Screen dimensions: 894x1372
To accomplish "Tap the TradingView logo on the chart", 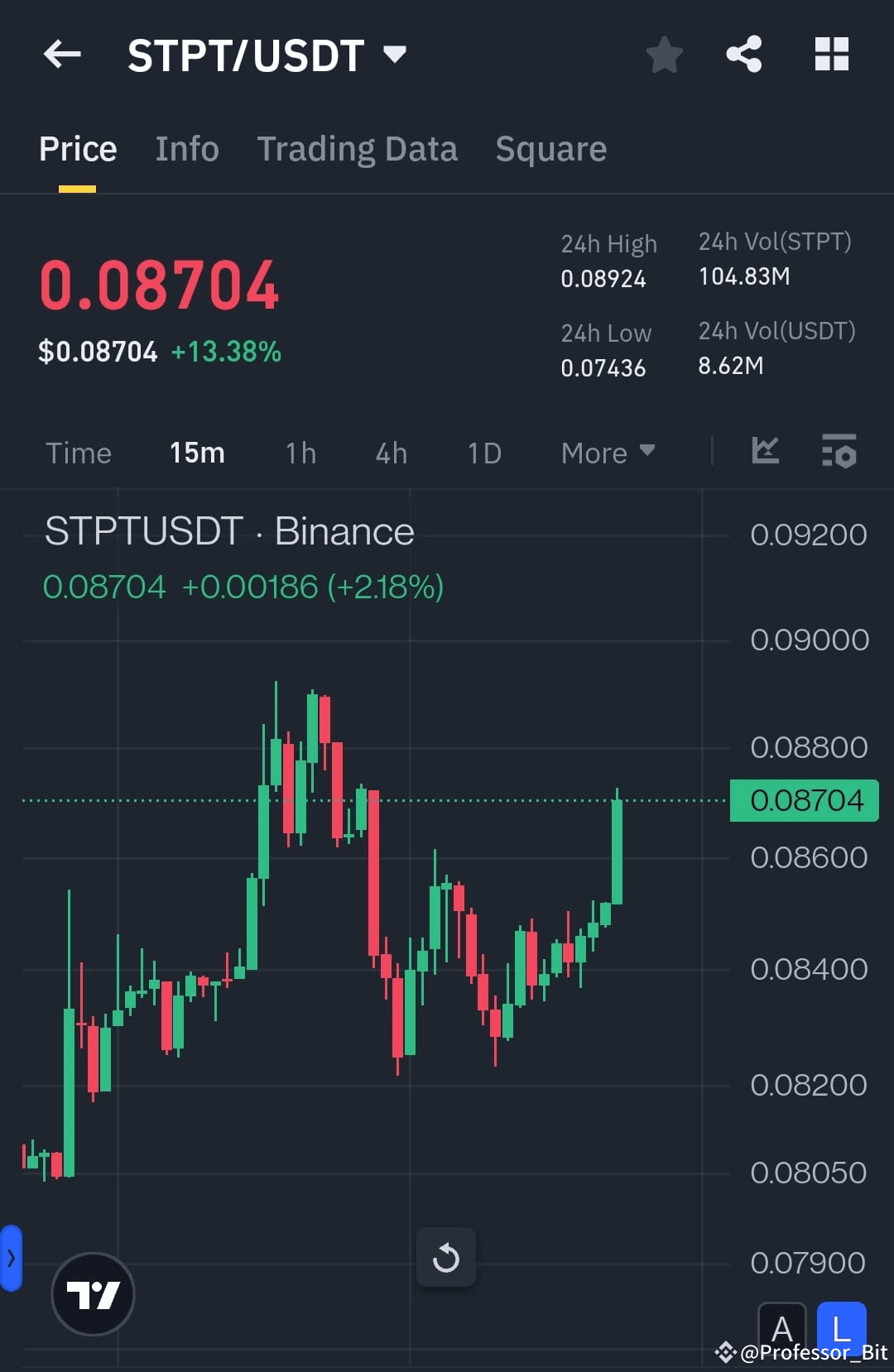I will [94, 1295].
